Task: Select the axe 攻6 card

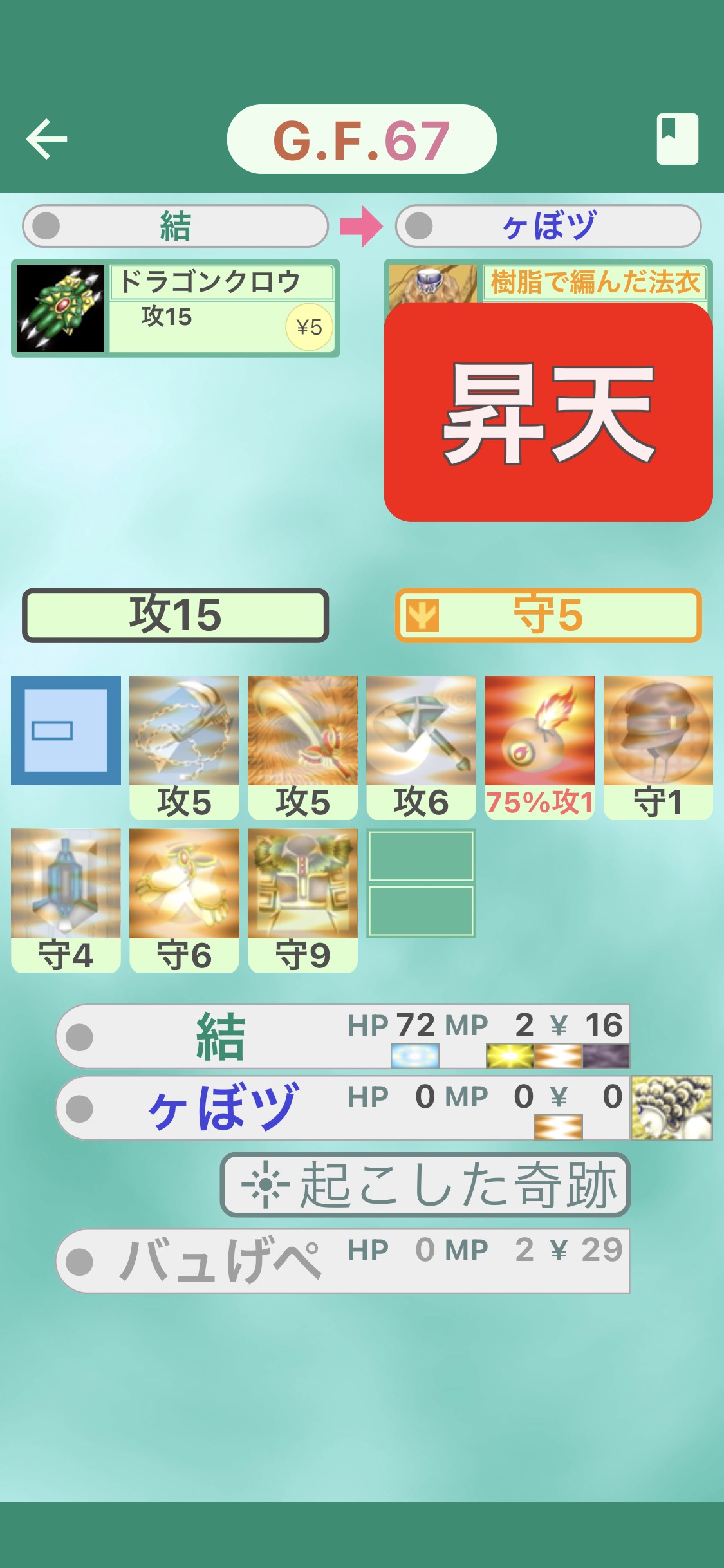Action: point(421,747)
